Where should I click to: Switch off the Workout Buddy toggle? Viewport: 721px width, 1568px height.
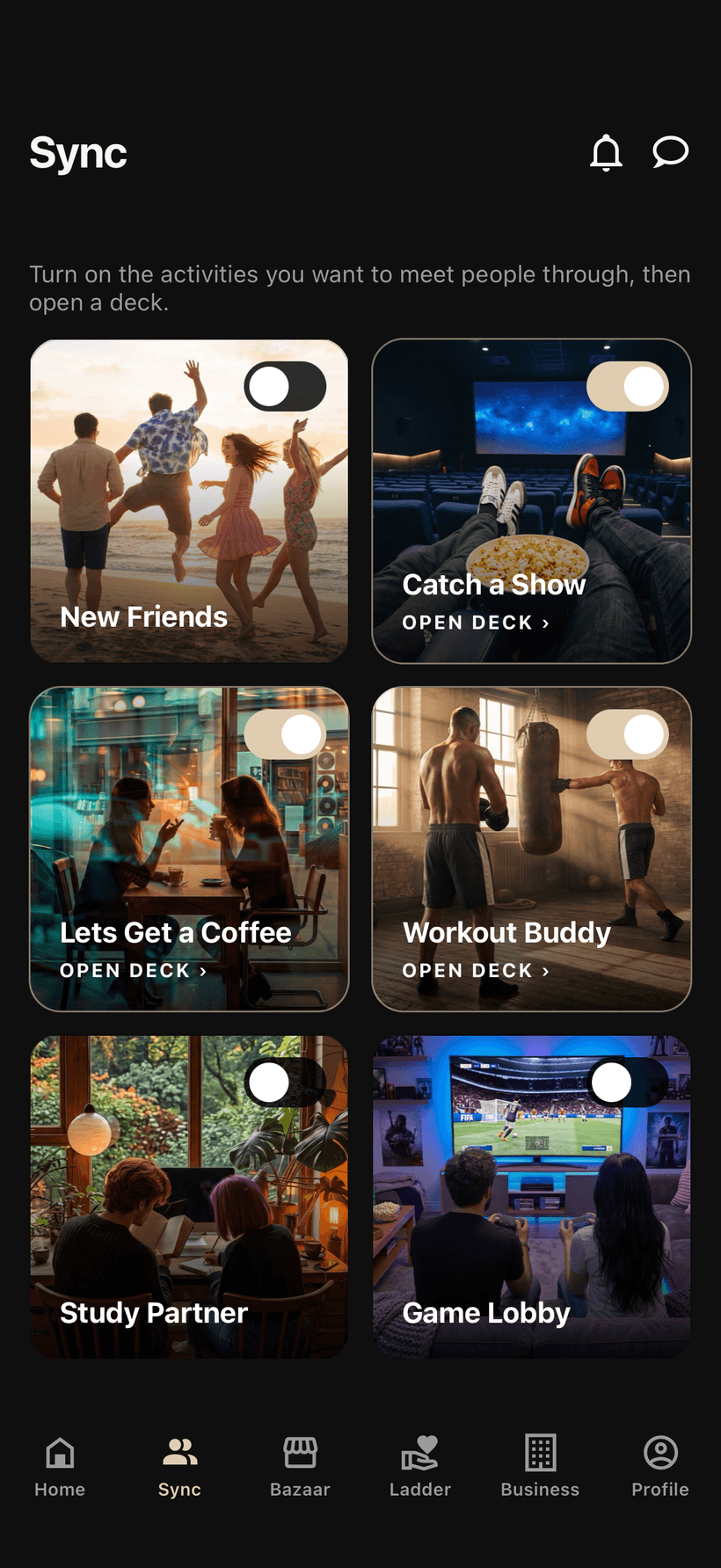(628, 734)
